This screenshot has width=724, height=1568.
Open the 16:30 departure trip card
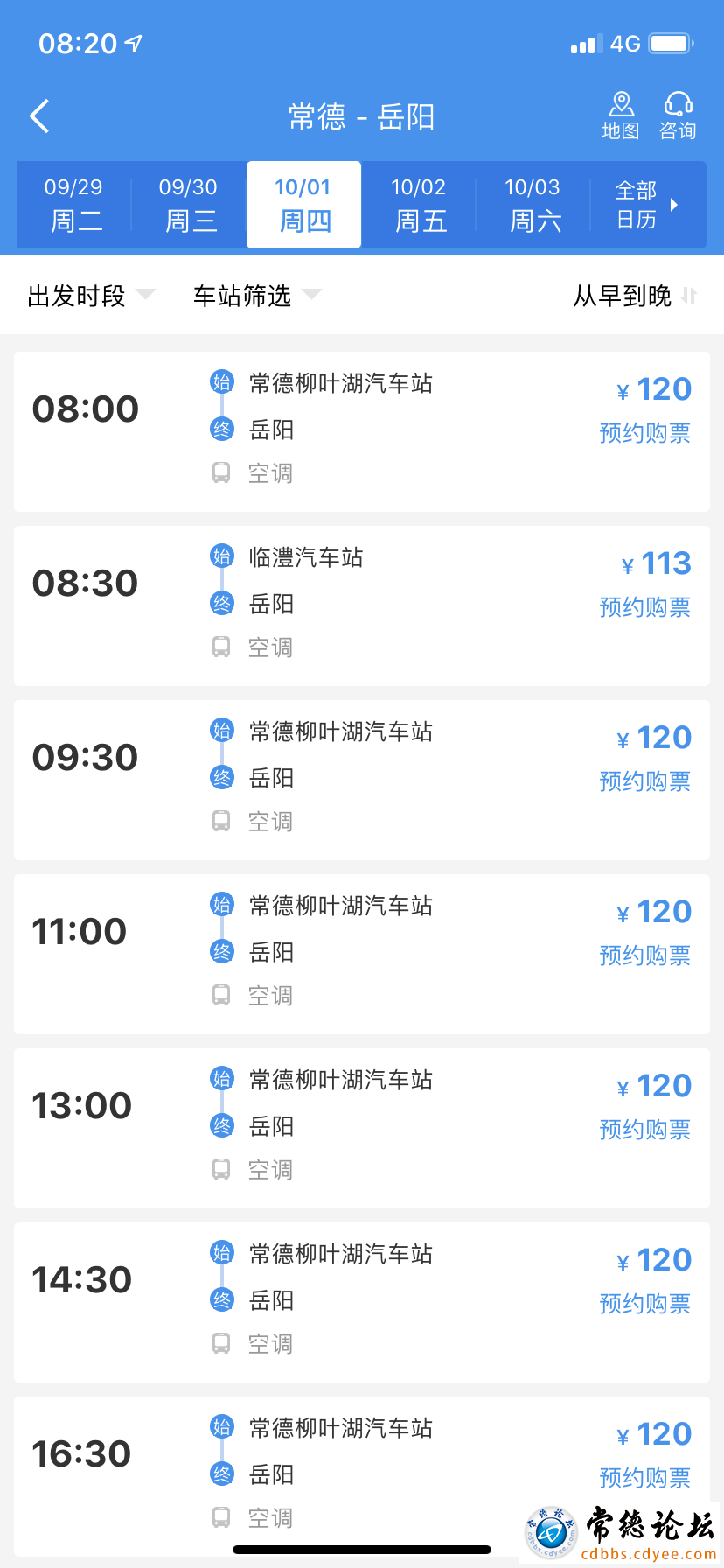point(362,1476)
